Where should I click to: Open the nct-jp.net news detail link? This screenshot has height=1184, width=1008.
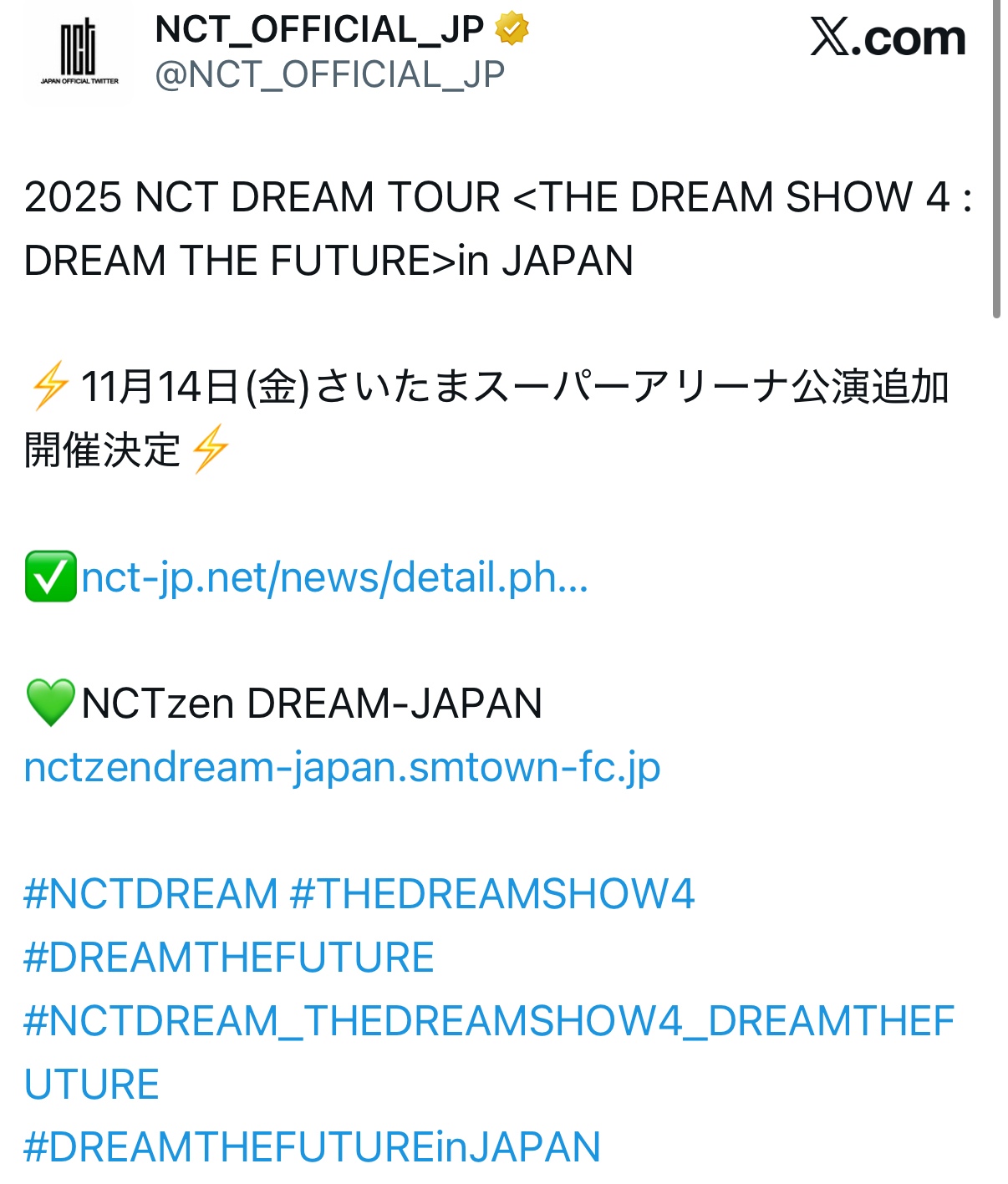coord(334,577)
